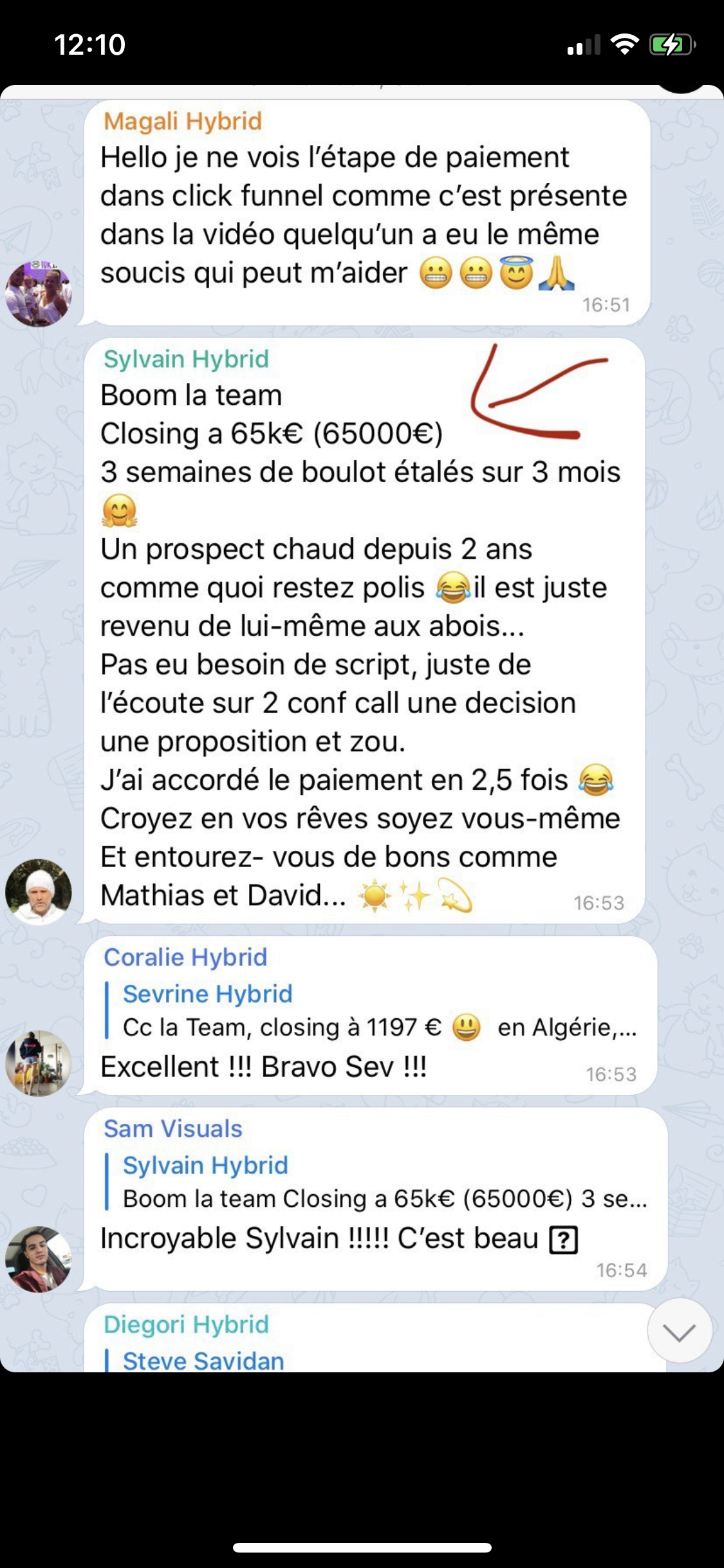The width and height of the screenshot is (724, 1568).
Task: Go to quoted Steve Savidan message
Action: 203,1359
